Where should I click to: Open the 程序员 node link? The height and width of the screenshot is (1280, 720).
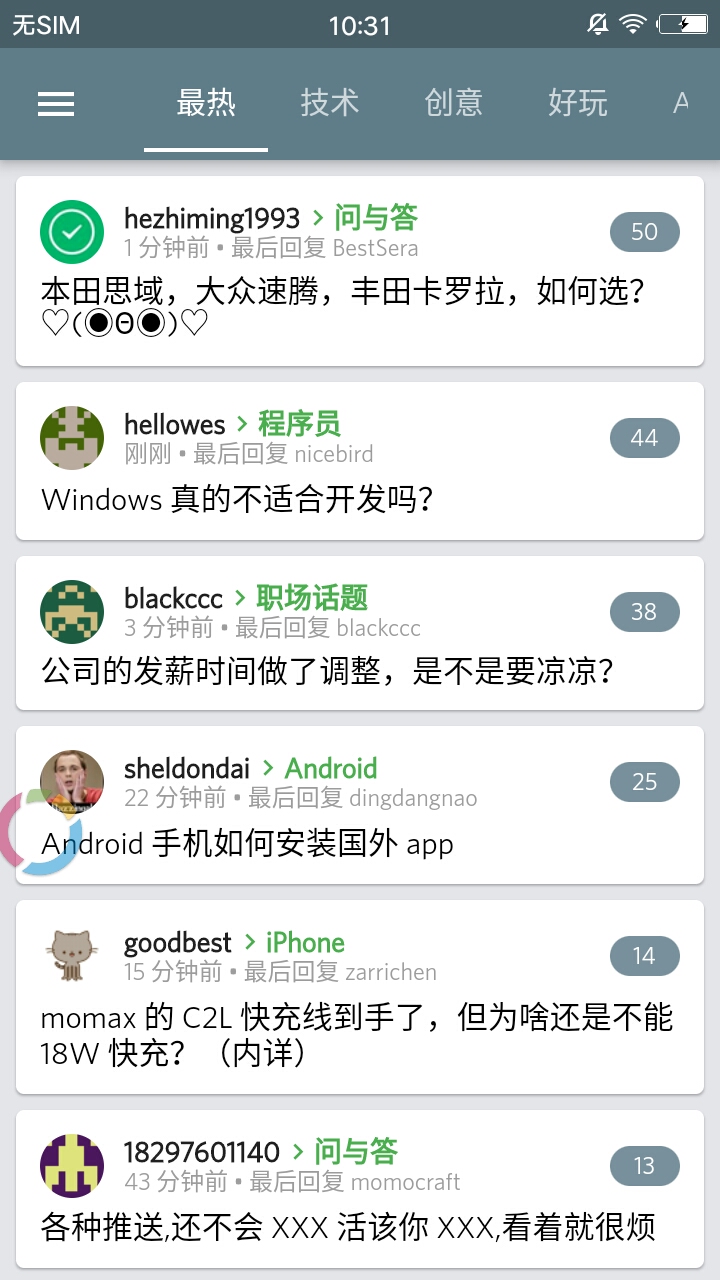(x=299, y=424)
